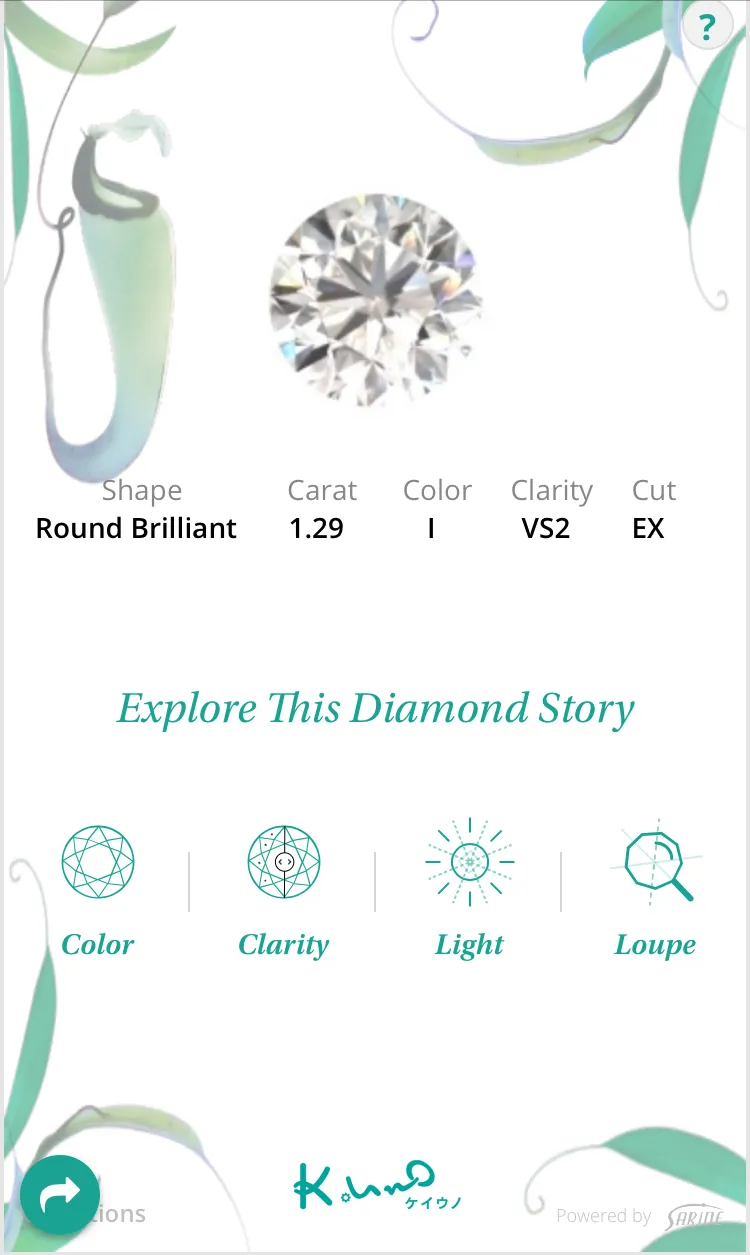The width and height of the screenshot is (750, 1255).
Task: Share this diamond report
Action: [x=60, y=1194]
